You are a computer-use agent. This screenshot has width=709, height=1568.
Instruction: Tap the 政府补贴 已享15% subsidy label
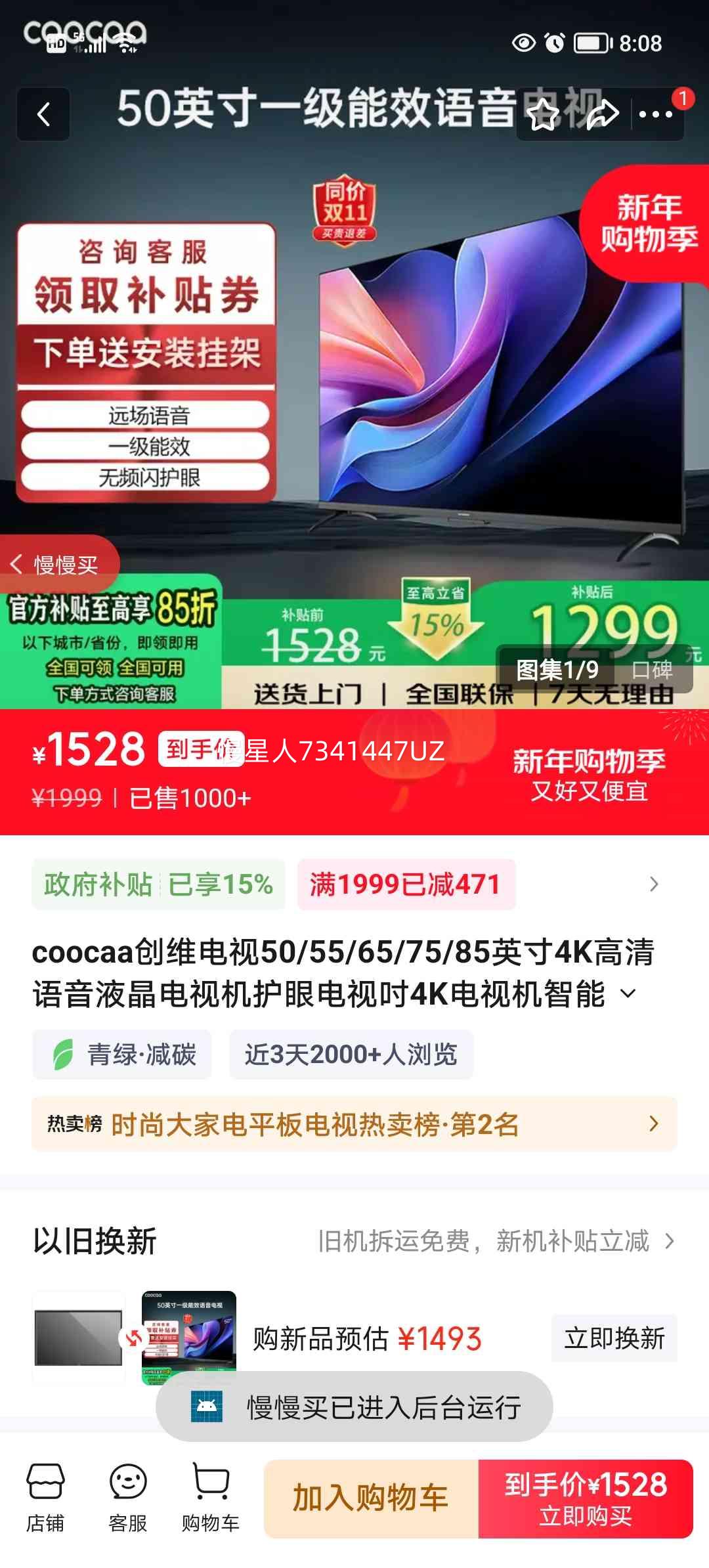(158, 884)
